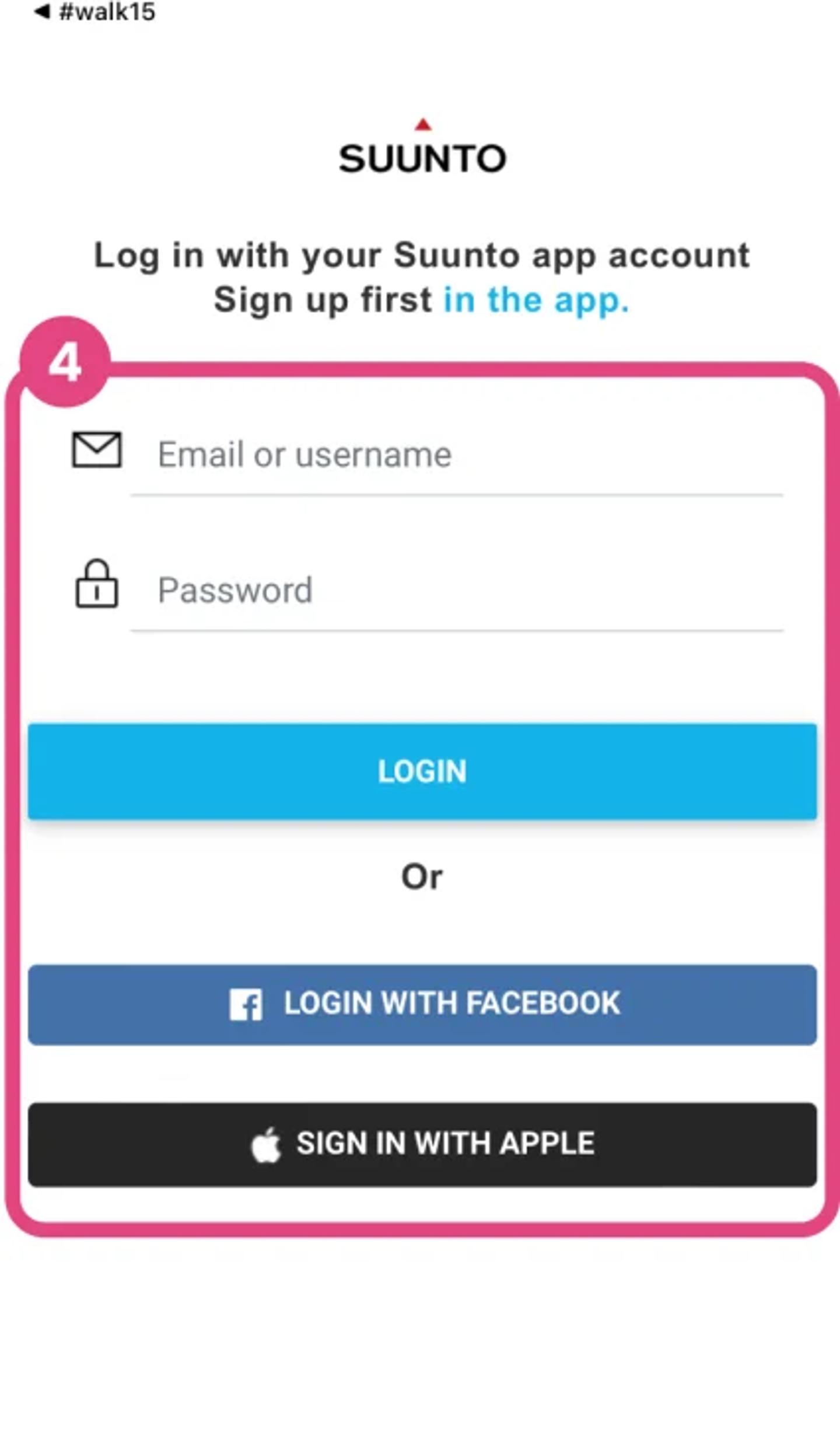The height and width of the screenshot is (1446, 840).
Task: Sign in with Apple
Action: click(422, 1144)
